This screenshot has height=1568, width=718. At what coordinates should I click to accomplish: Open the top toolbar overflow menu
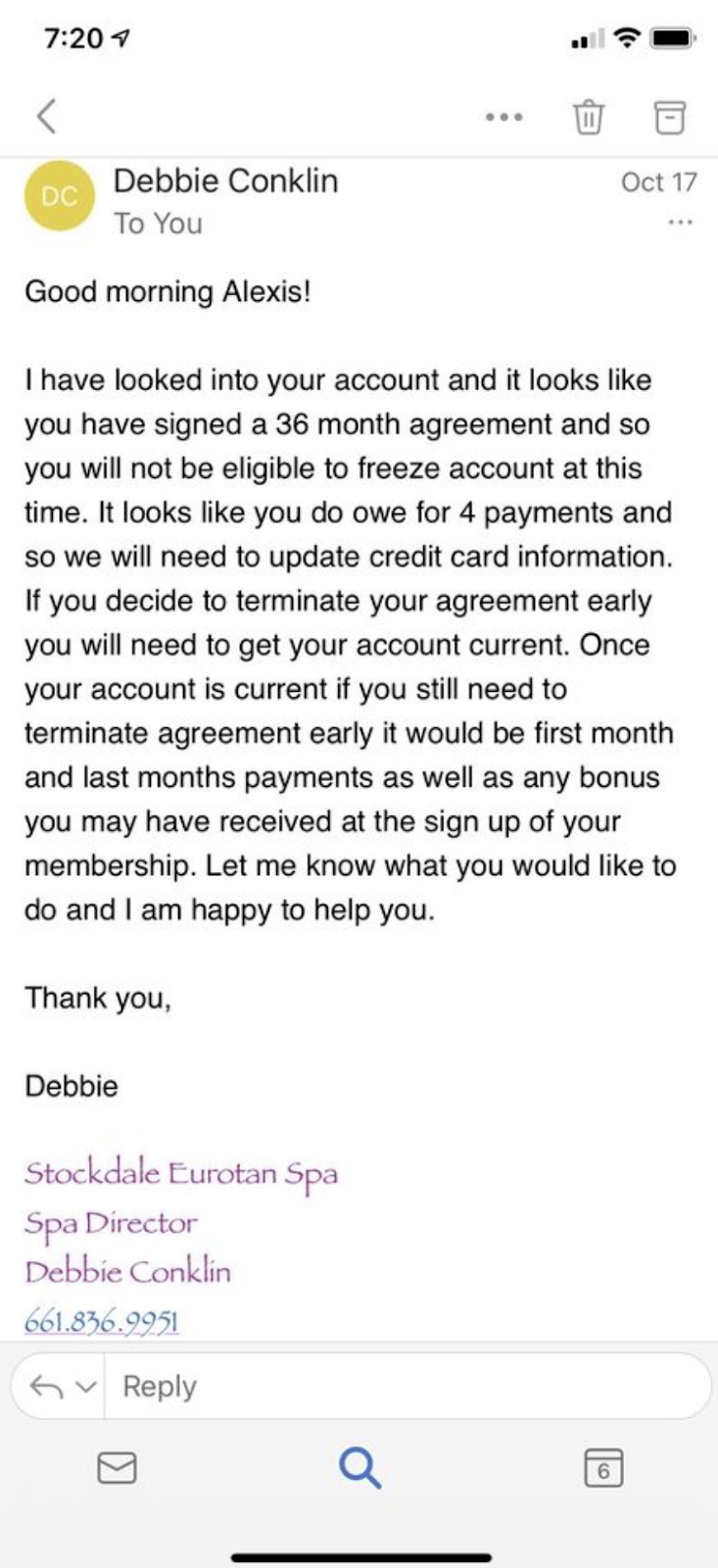click(503, 117)
